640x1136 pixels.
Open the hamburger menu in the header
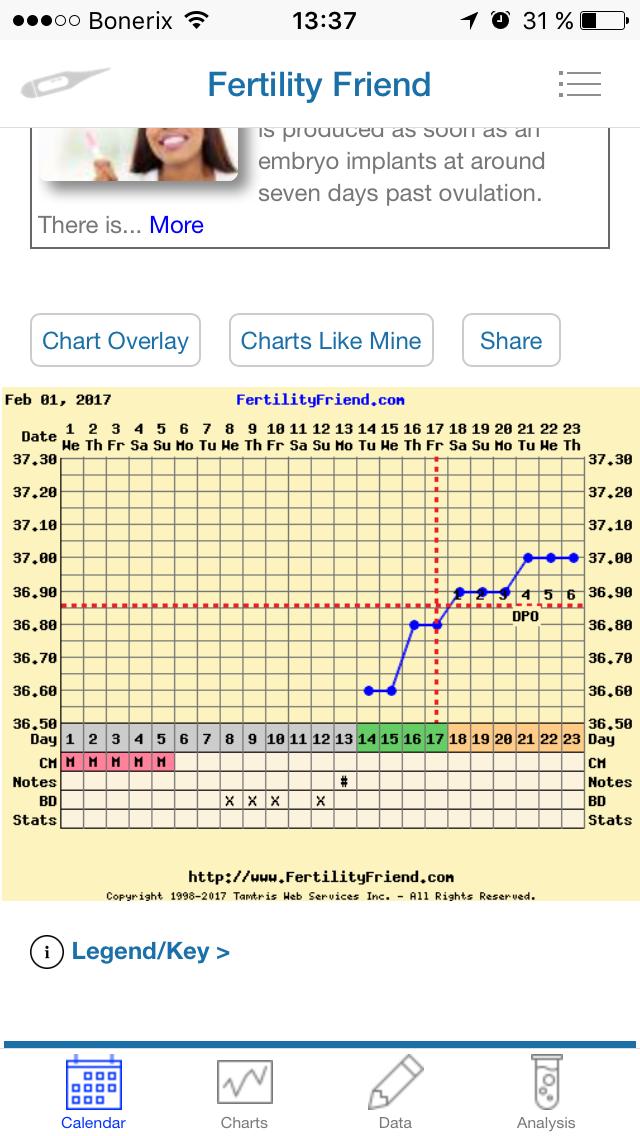(579, 84)
